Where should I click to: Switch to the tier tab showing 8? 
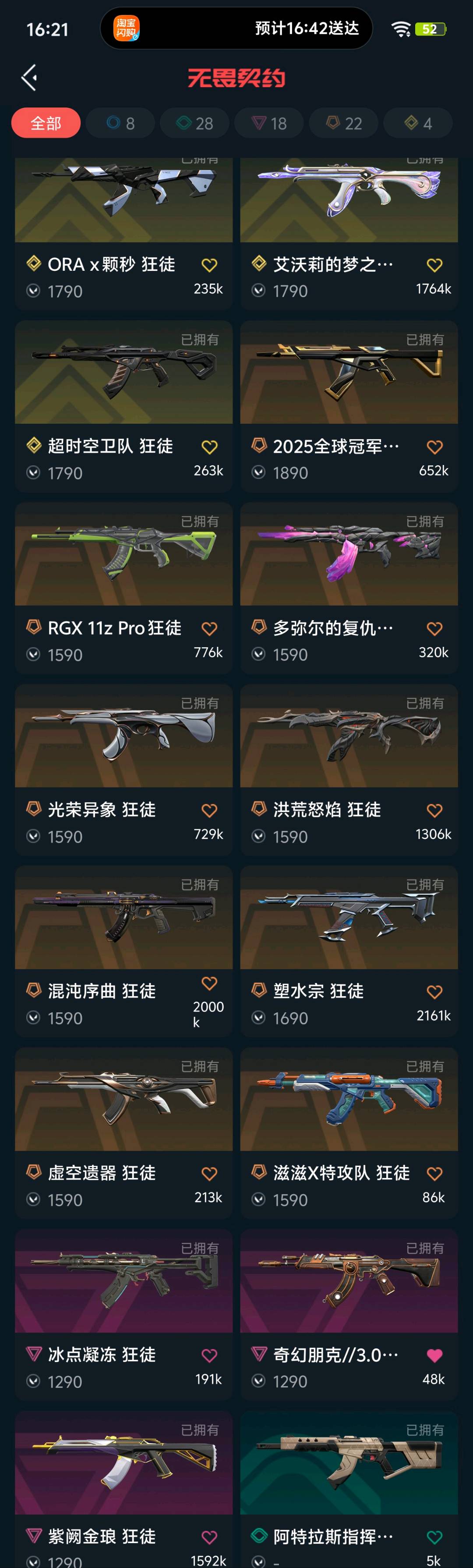pos(120,124)
